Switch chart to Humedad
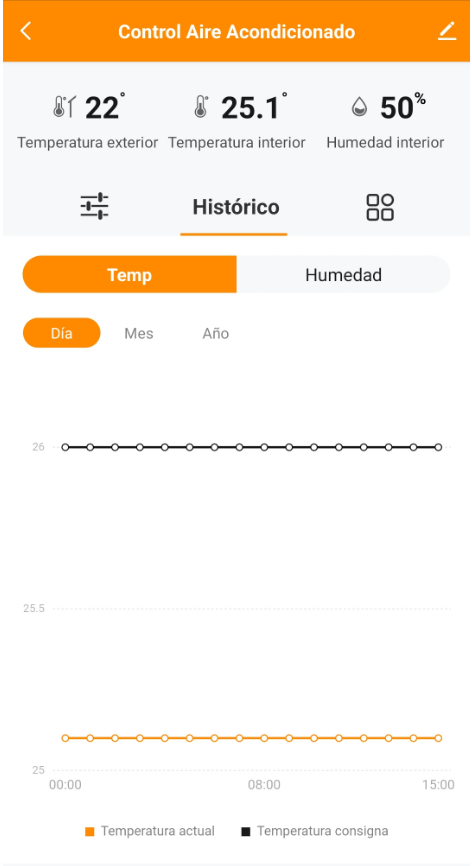Viewport: 472px width, 866px height. tap(343, 274)
